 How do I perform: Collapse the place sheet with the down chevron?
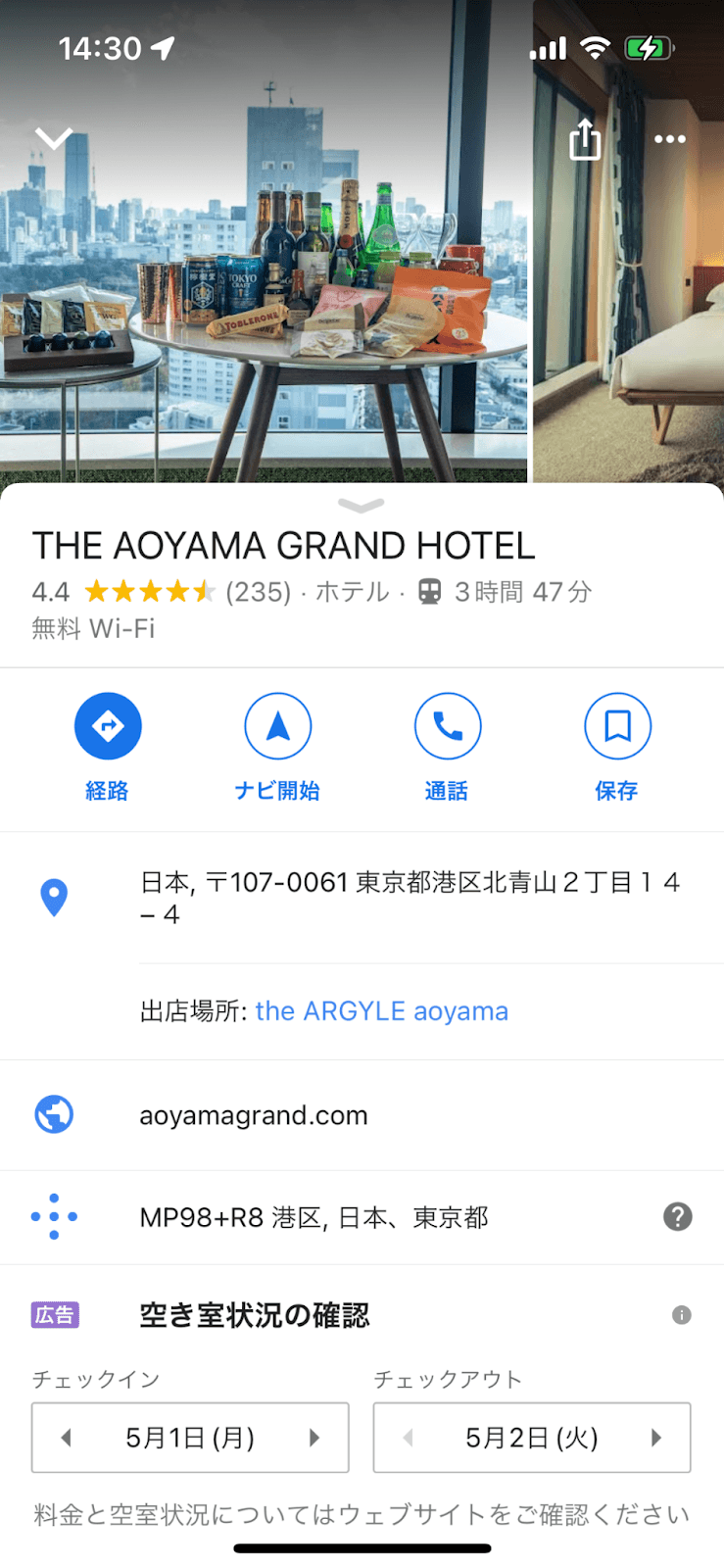pyautogui.click(x=54, y=138)
